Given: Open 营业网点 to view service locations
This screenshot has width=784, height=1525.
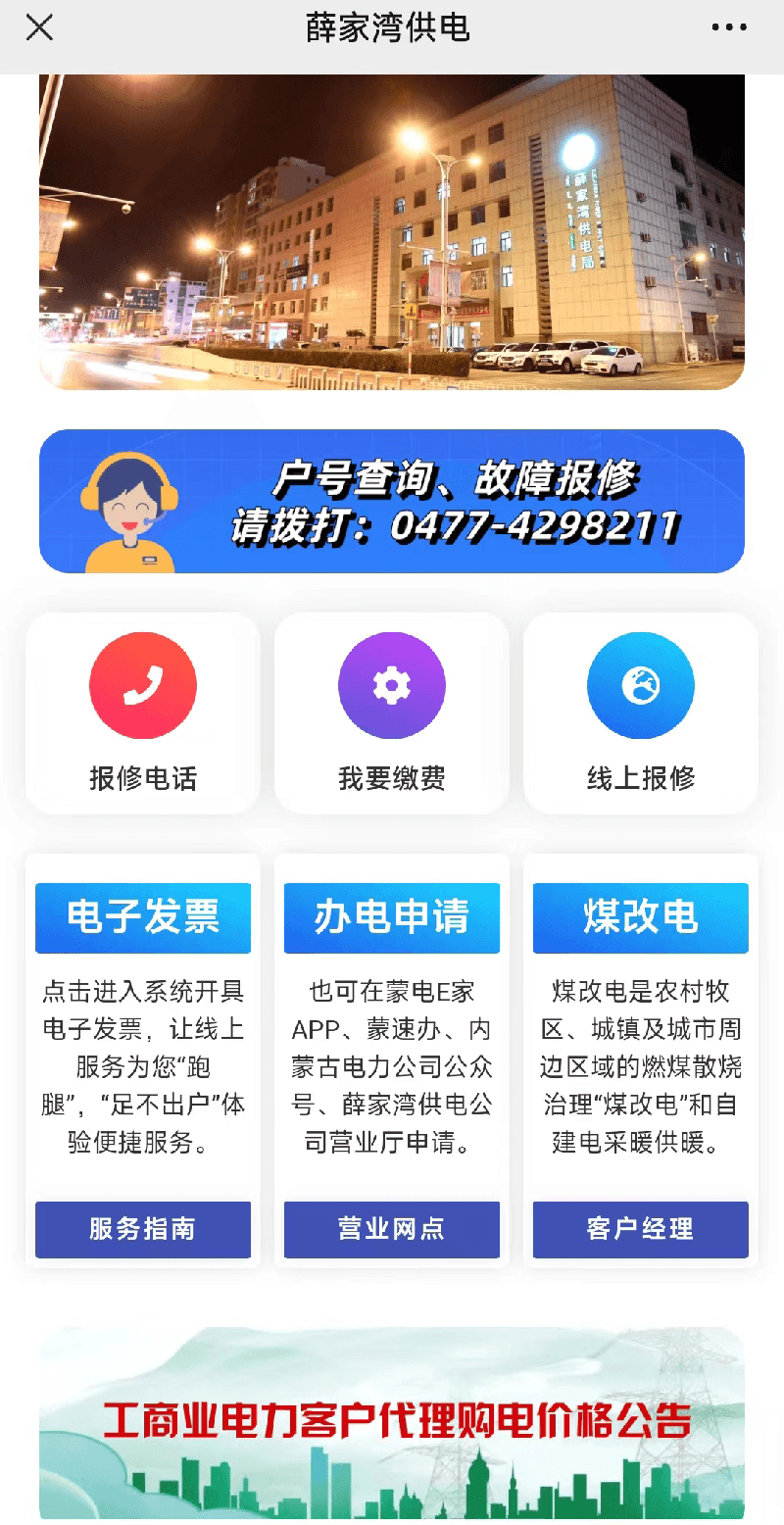Looking at the screenshot, I should click(391, 1230).
